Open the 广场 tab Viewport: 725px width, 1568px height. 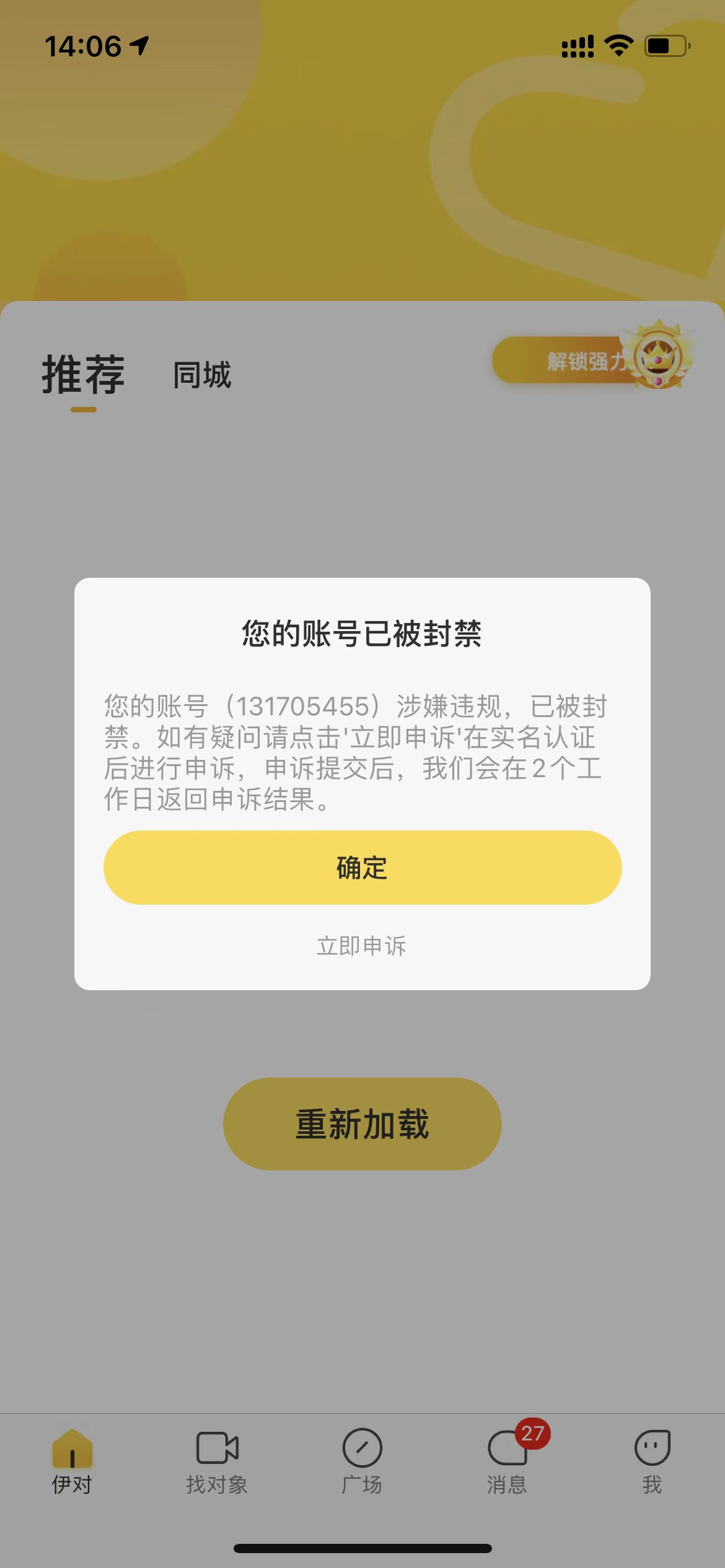click(x=362, y=1461)
